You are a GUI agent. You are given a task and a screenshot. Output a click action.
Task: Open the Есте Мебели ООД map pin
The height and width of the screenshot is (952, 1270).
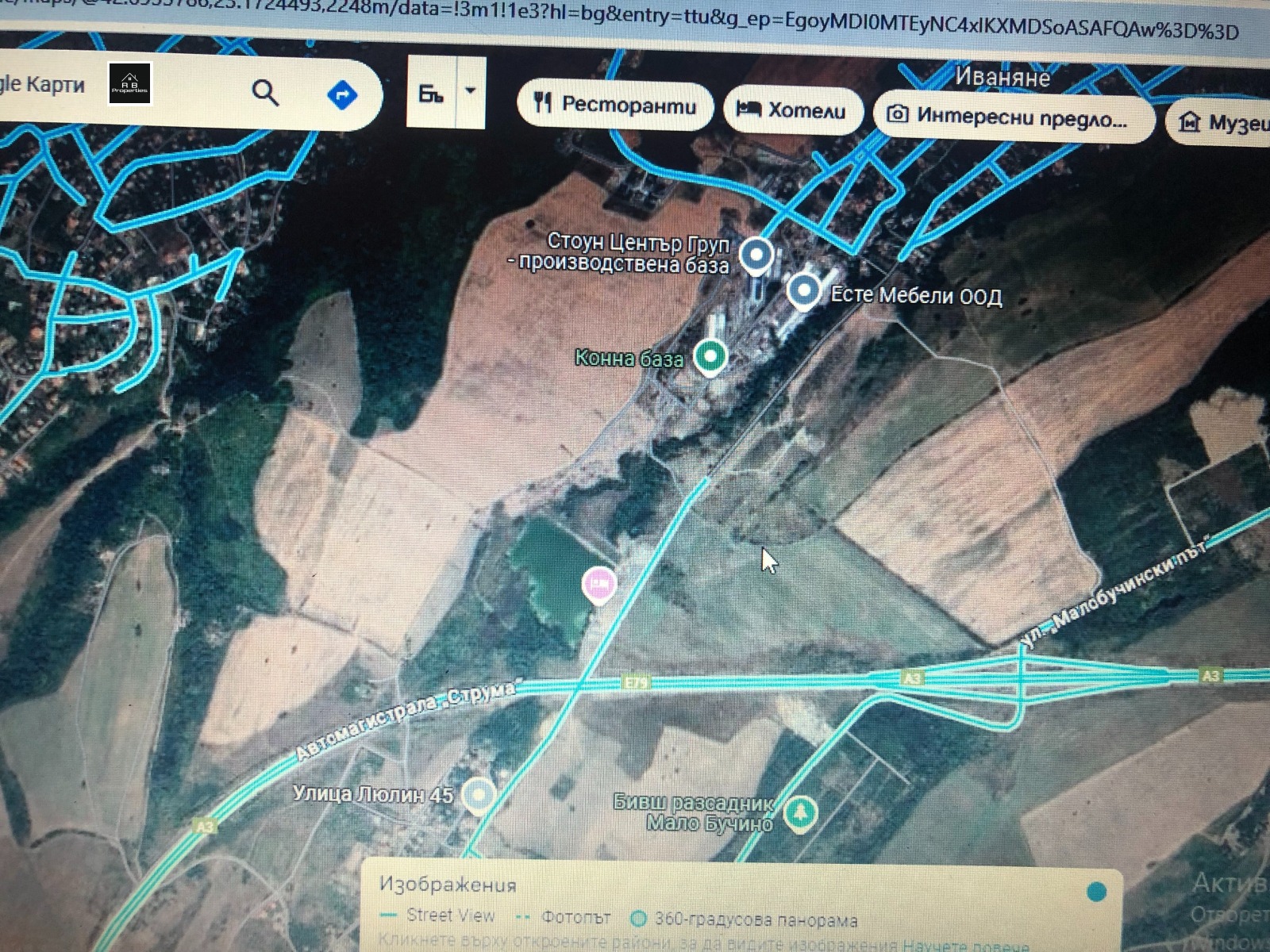click(804, 290)
